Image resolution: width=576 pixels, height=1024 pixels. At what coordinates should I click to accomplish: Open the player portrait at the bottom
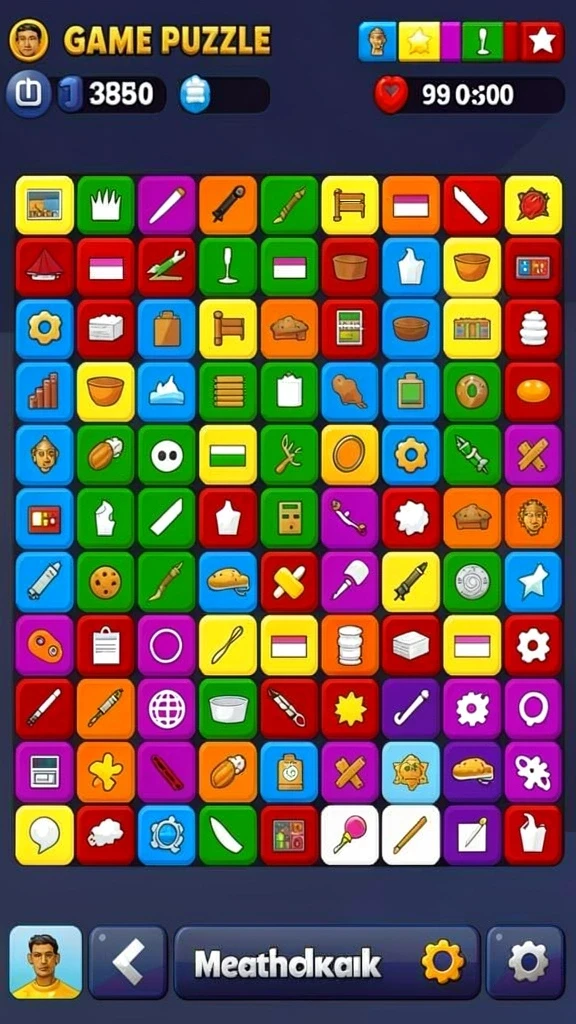(x=46, y=962)
